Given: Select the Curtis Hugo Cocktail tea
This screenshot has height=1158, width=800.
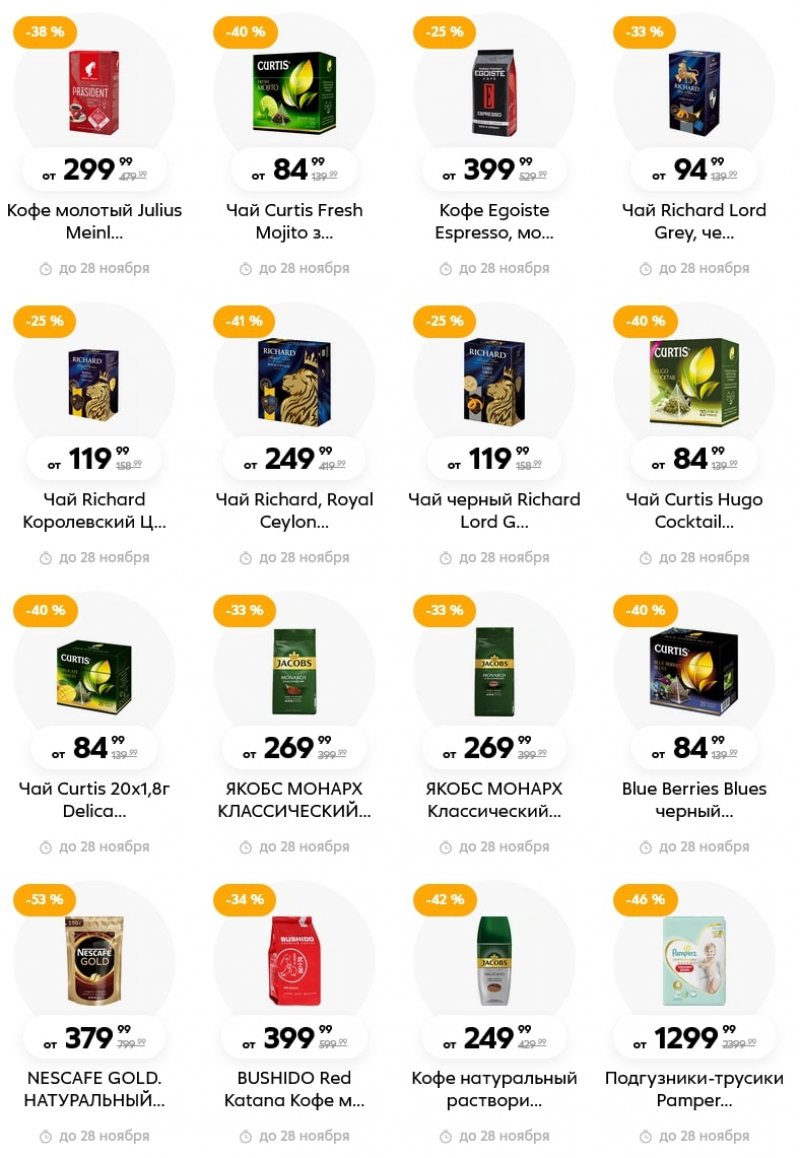Looking at the screenshot, I should (694, 510).
